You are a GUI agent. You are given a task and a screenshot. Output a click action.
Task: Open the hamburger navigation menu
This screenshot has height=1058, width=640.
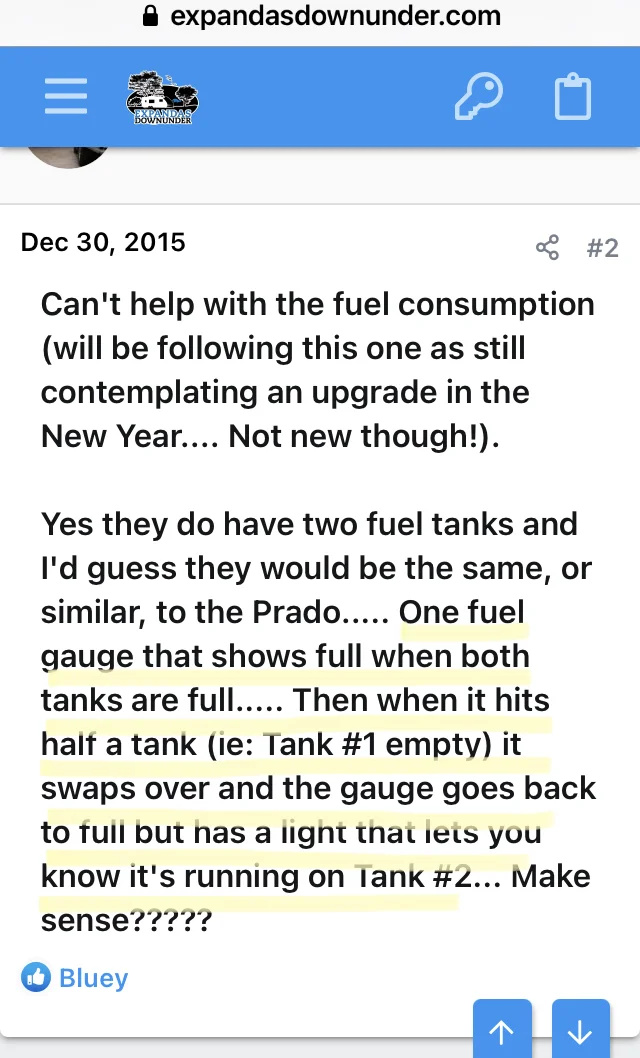[66, 97]
